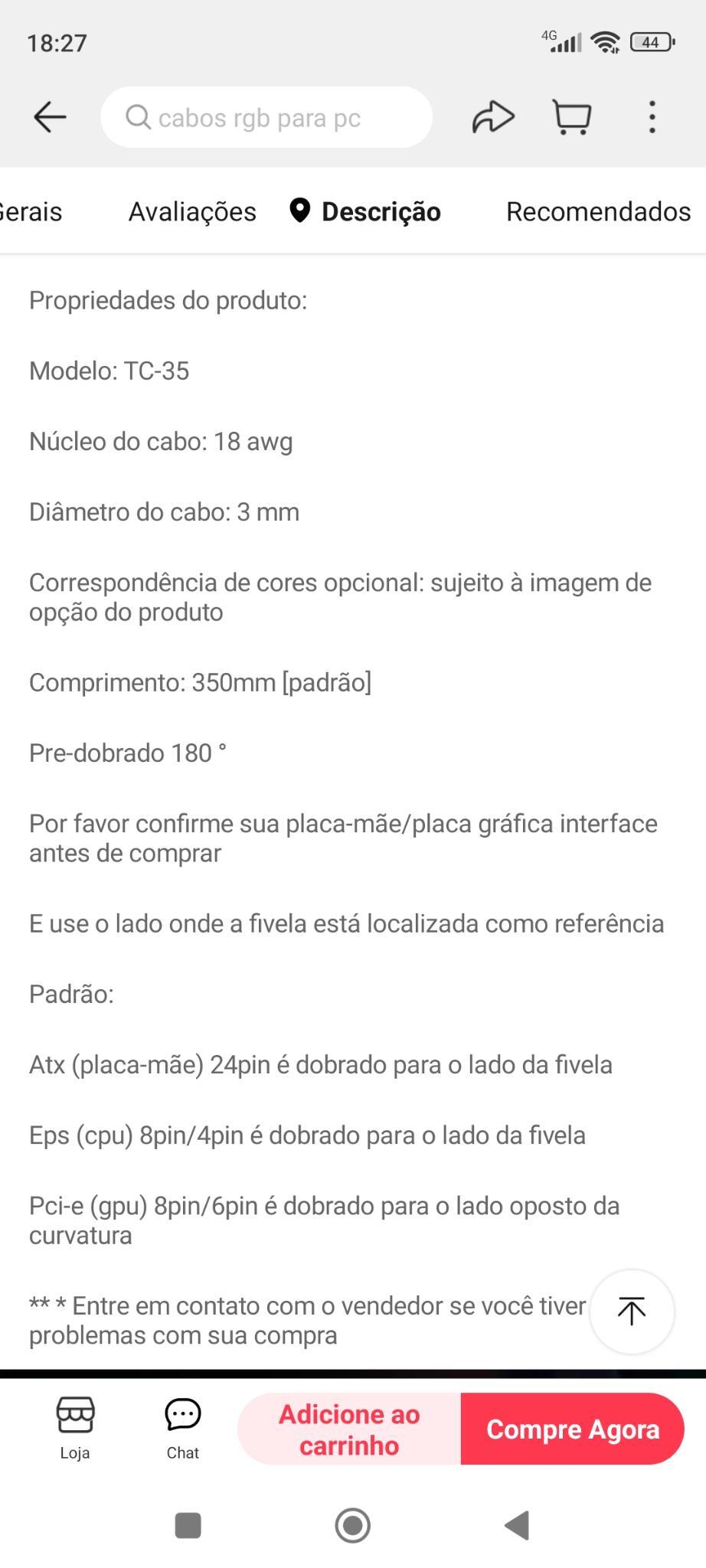This screenshot has height=1568, width=706.
Task: Select the Descrição tab
Action: (365, 211)
